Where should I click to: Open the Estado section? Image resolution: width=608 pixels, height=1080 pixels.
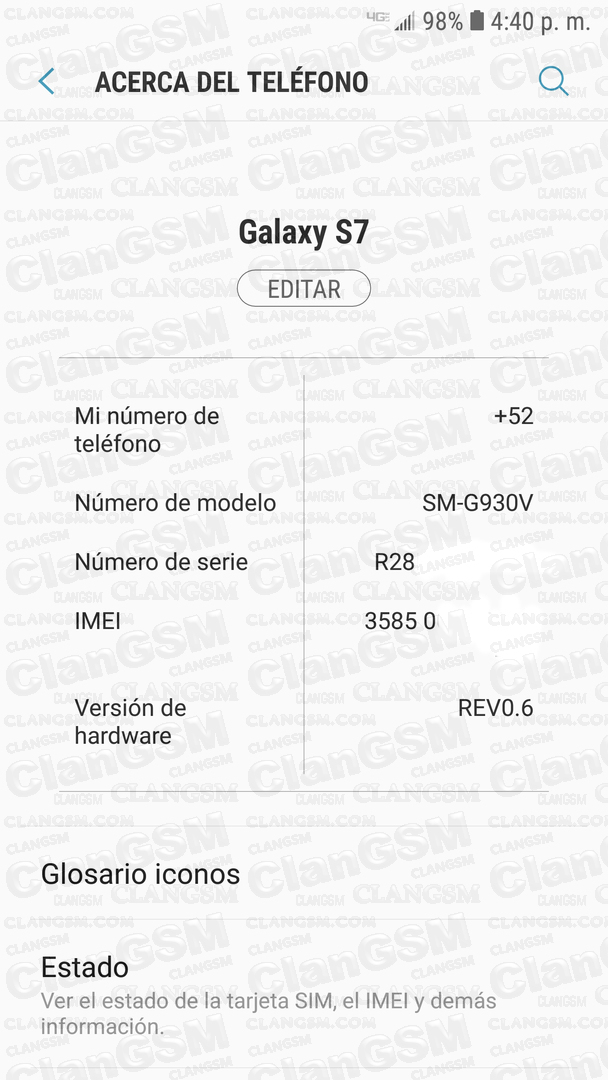(304, 995)
